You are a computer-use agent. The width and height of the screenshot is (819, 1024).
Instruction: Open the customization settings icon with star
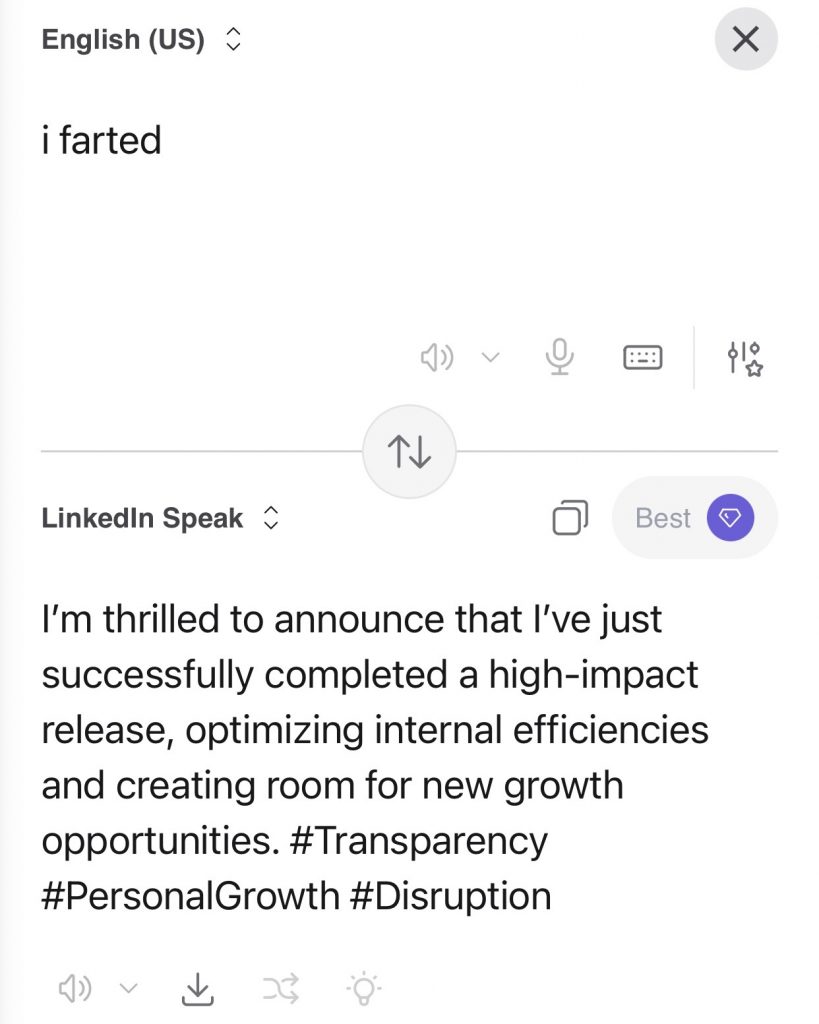pos(745,357)
